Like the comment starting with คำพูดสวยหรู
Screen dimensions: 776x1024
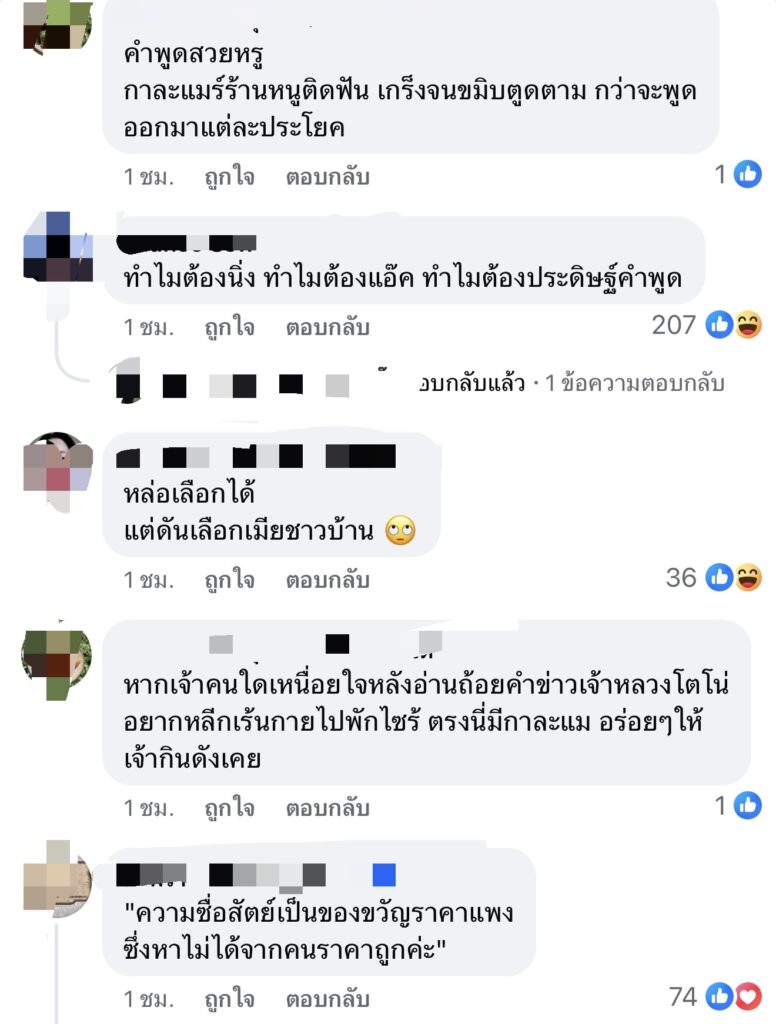coord(229,177)
